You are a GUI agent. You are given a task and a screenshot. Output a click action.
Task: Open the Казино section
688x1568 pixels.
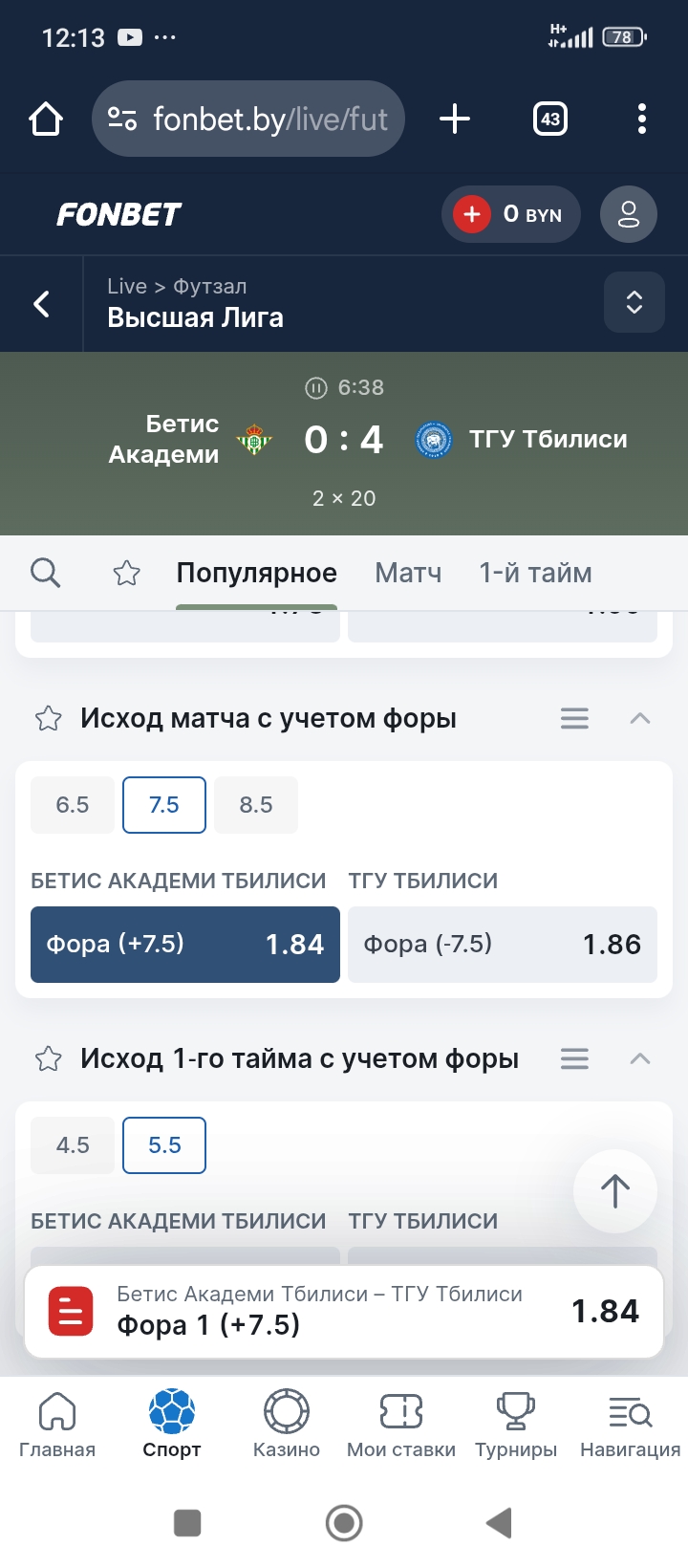(286, 1425)
